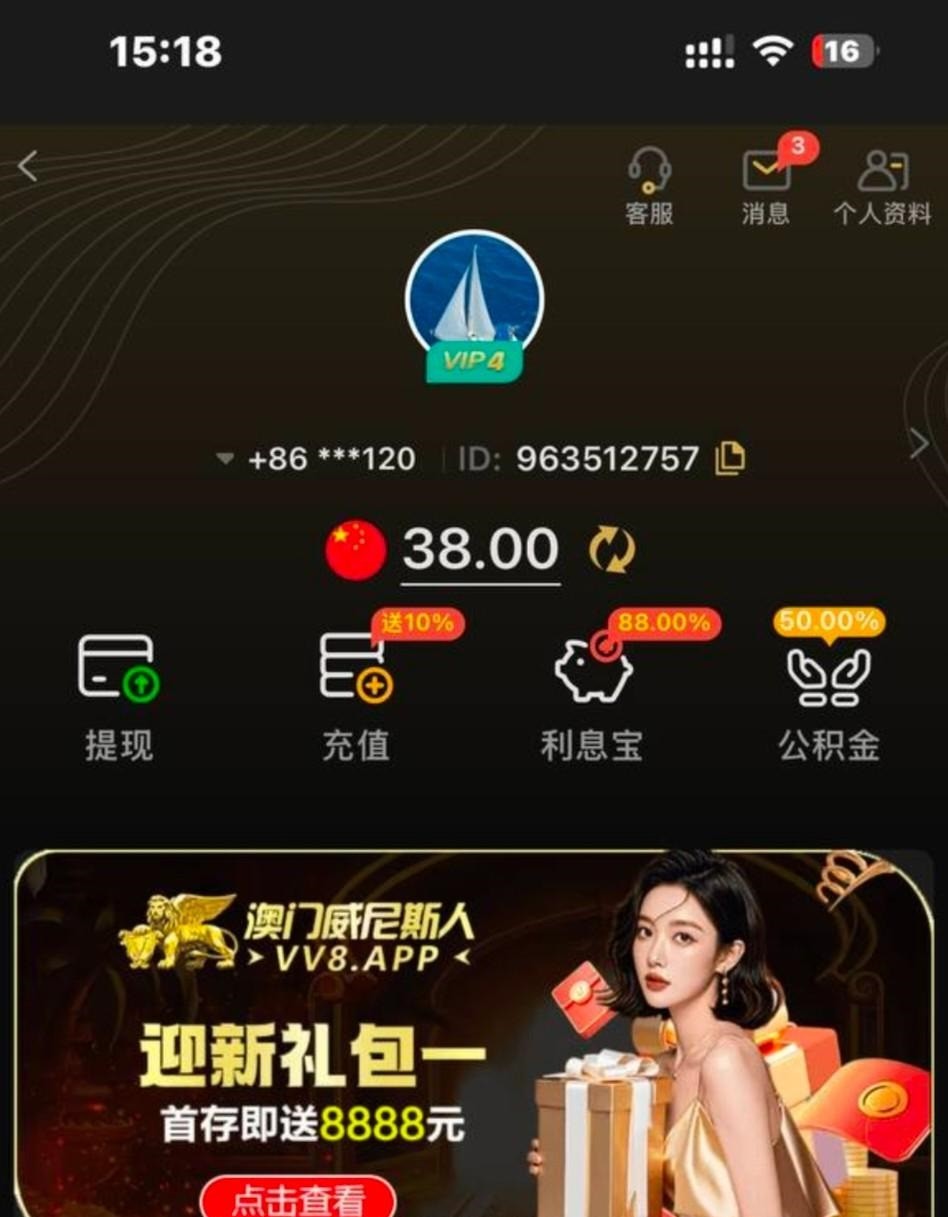Open 客服 customer service
The height and width of the screenshot is (1217, 948).
[x=650, y=185]
